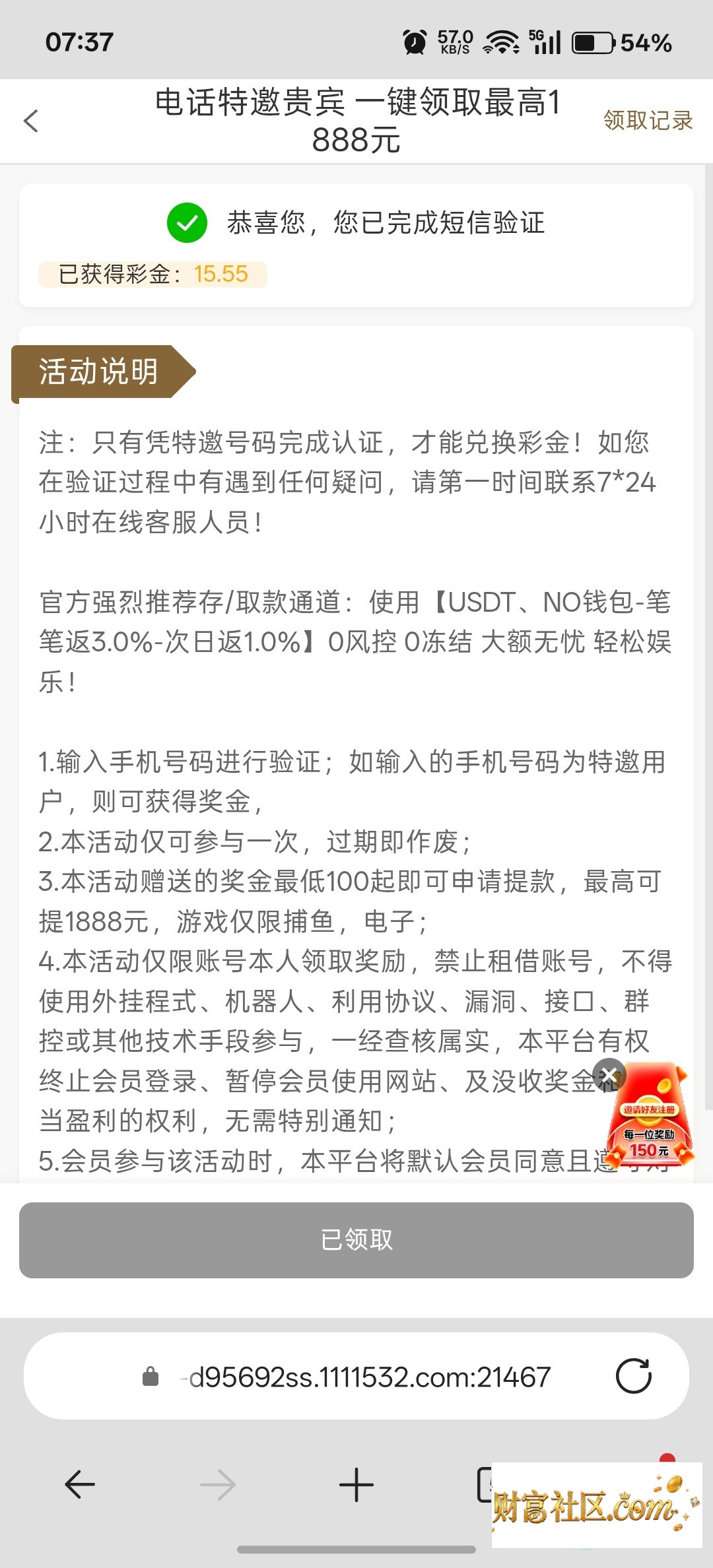Screen dimensions: 713x1568
Task: Tap the browser address bar URL
Action: 370,1377
